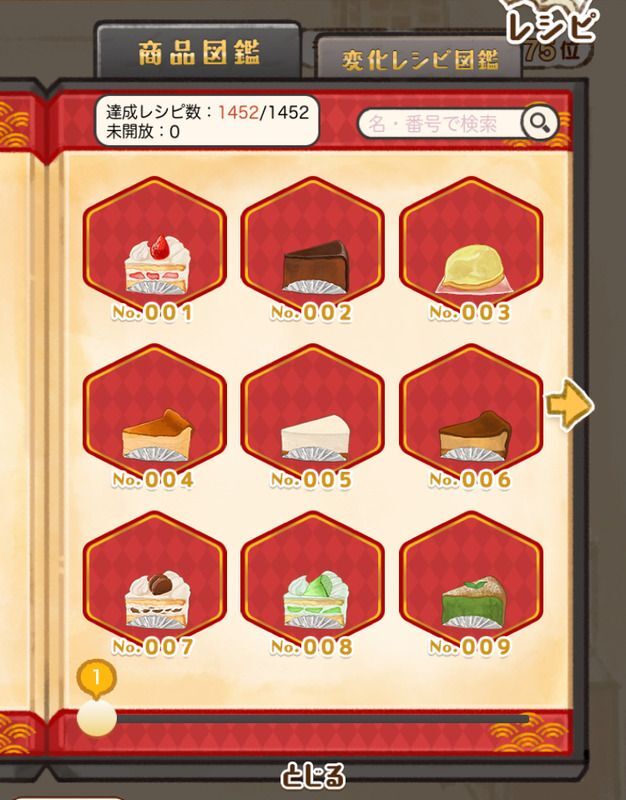Screen dimensions: 626x800
Task: Open baked cake No.006
Action: click(471, 420)
